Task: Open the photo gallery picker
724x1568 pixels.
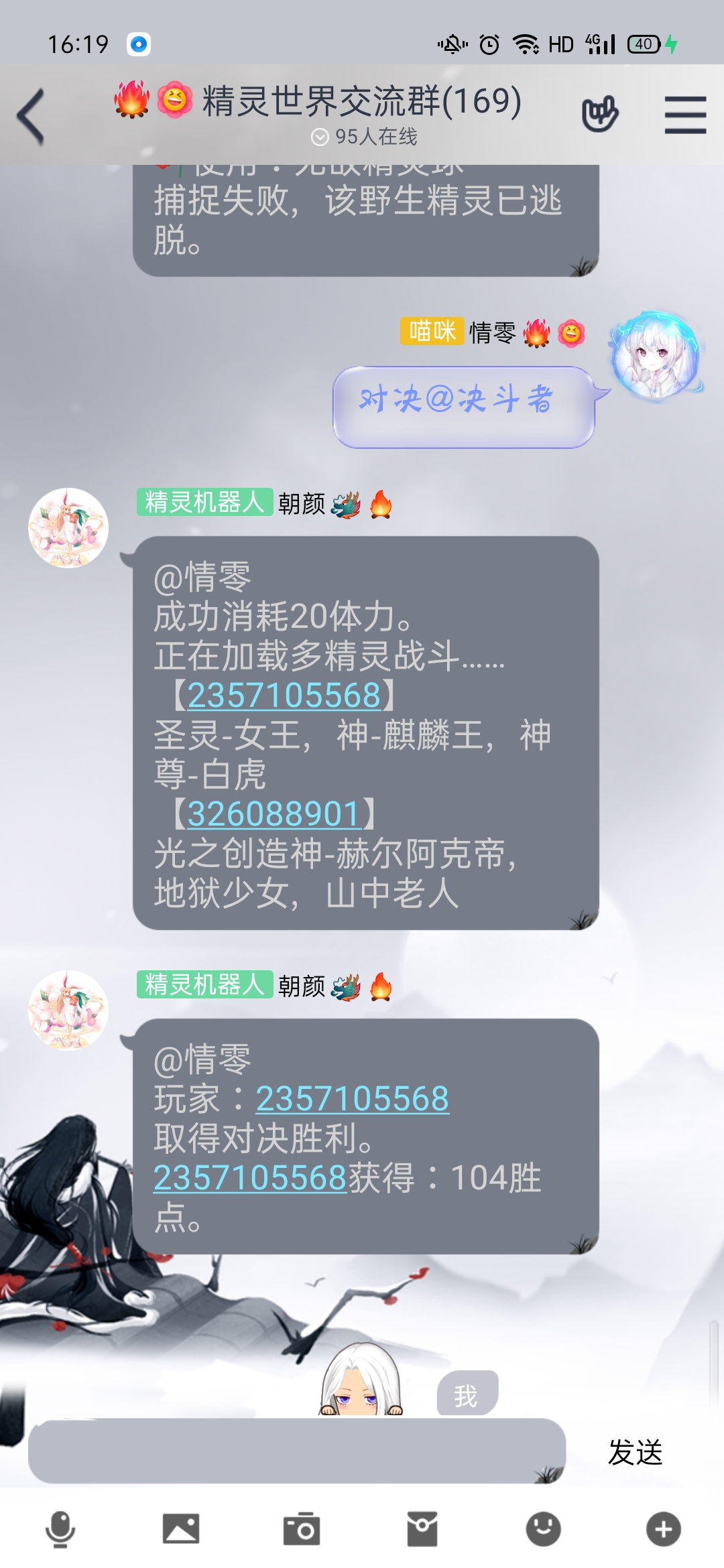Action: [x=181, y=1529]
